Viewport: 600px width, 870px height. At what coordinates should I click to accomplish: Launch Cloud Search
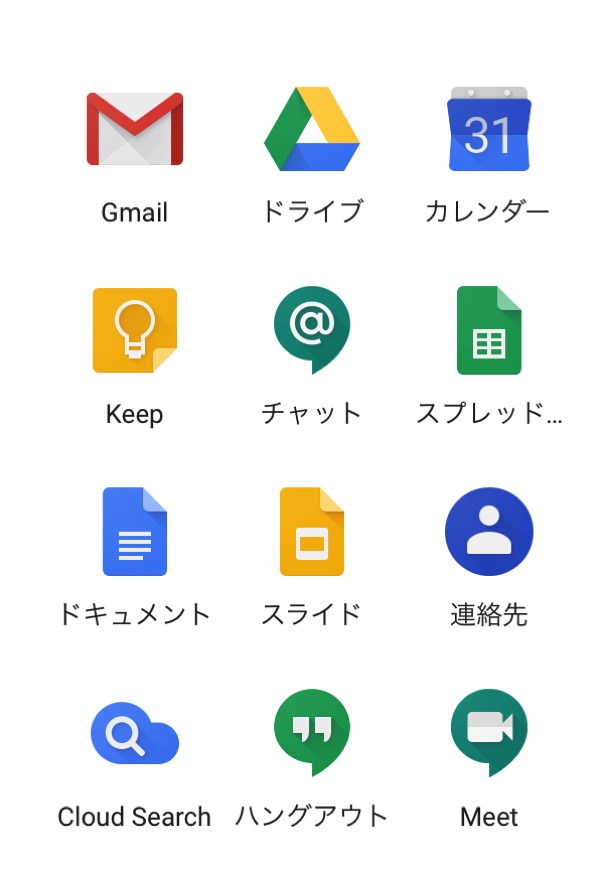[x=135, y=733]
